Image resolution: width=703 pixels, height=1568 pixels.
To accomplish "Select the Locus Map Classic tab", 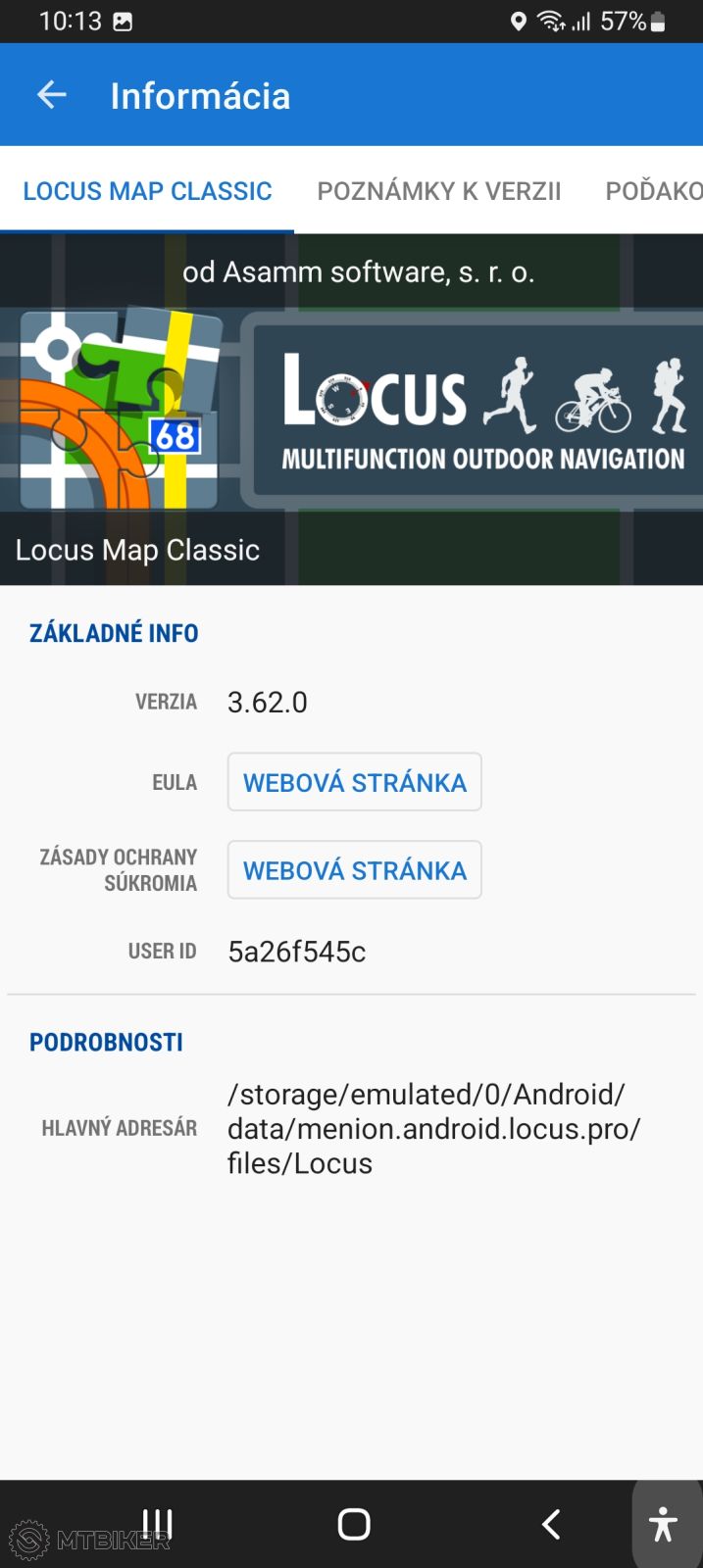I will pyautogui.click(x=147, y=191).
